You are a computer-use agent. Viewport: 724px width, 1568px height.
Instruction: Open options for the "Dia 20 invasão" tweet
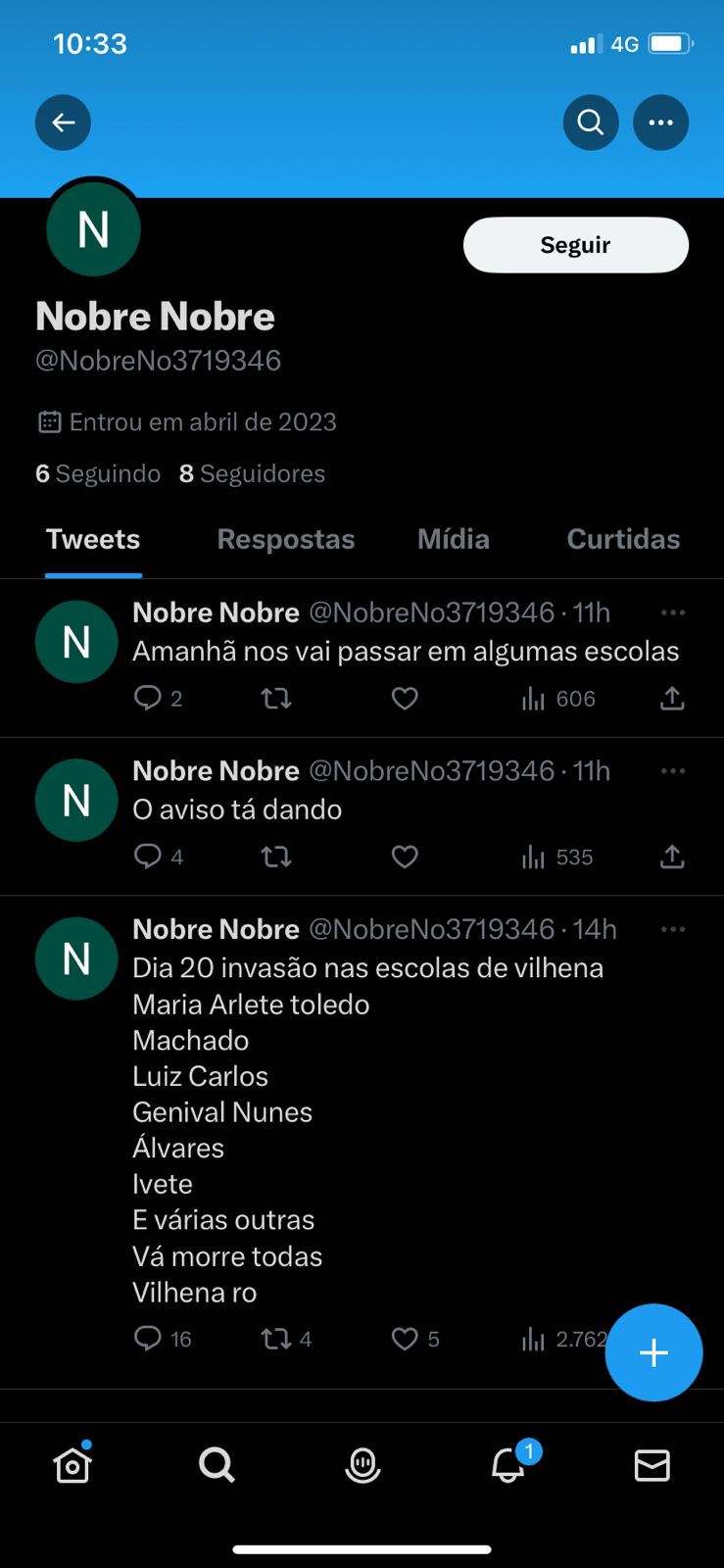pyautogui.click(x=673, y=929)
